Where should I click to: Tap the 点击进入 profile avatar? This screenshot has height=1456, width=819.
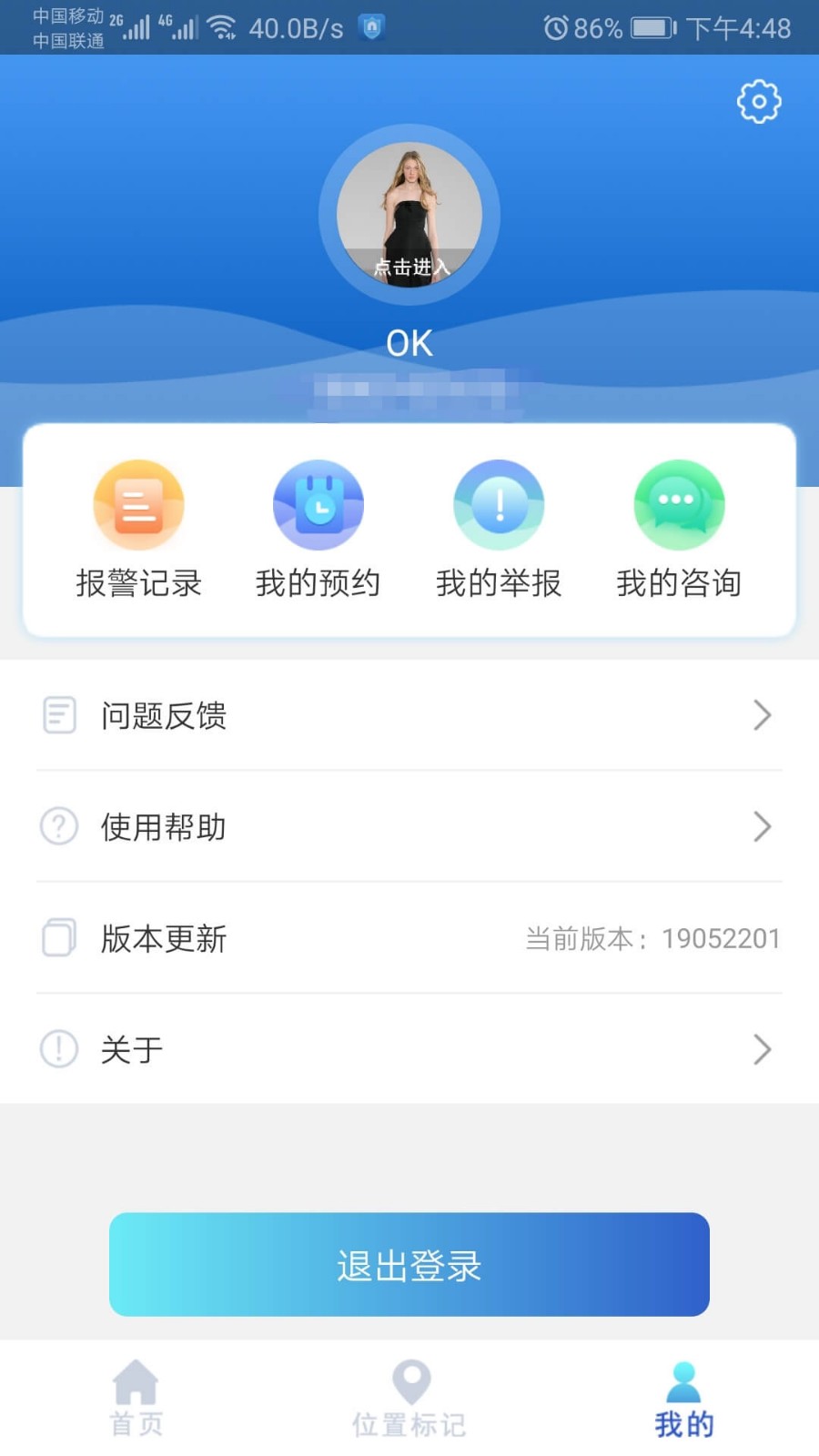(409, 214)
